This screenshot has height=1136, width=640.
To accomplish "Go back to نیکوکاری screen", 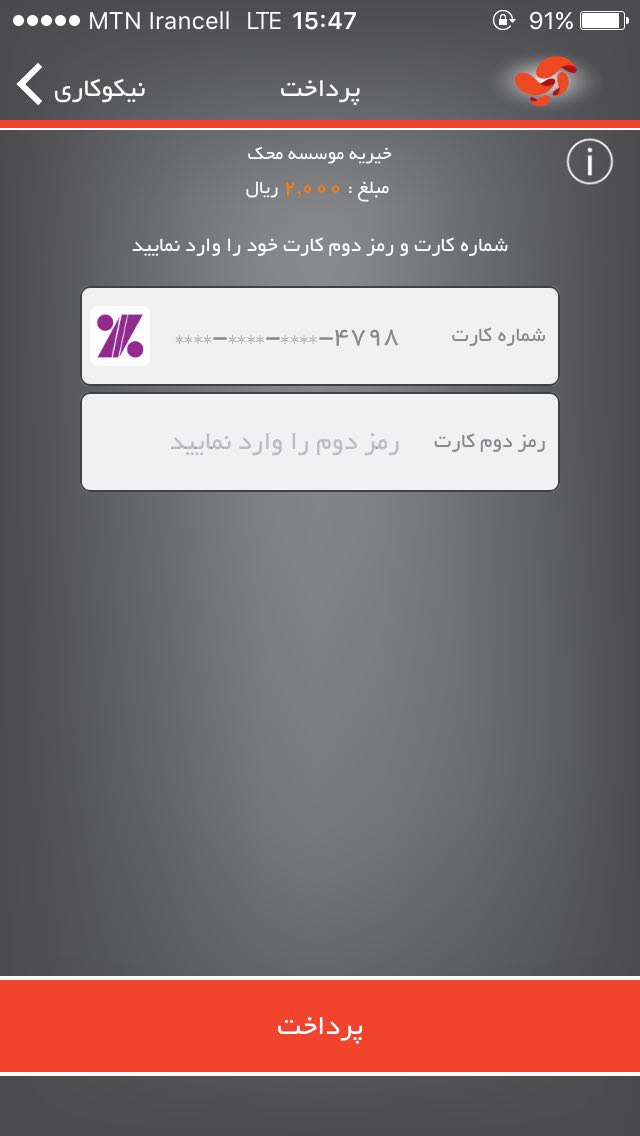I will [x=80, y=86].
